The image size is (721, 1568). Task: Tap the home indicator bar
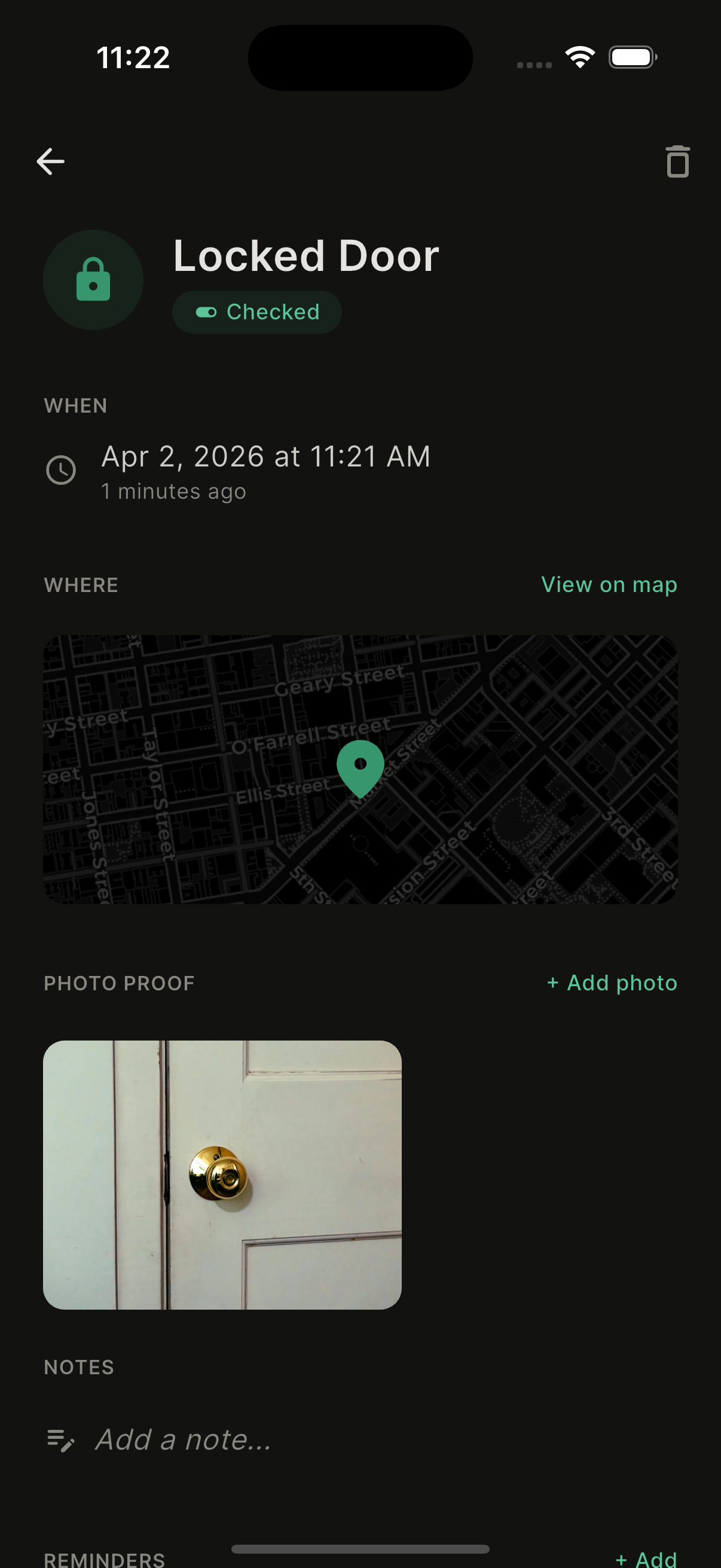coord(360,1547)
